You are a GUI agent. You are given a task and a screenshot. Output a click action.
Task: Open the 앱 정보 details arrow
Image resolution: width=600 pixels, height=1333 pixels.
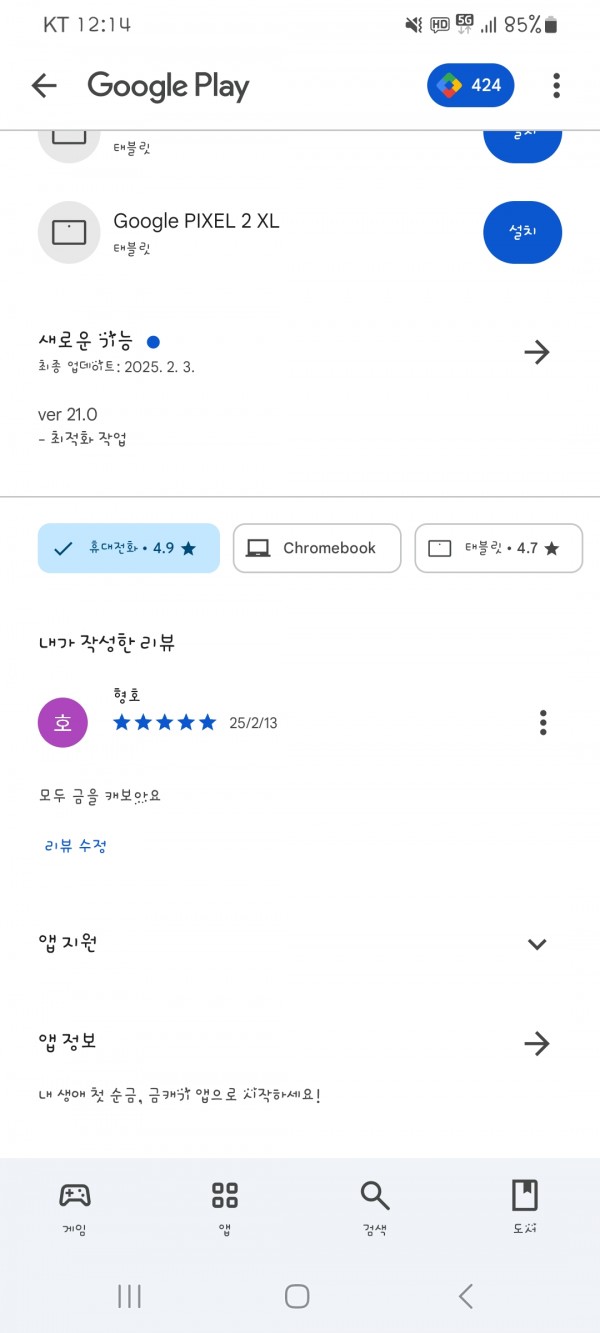coord(537,1044)
